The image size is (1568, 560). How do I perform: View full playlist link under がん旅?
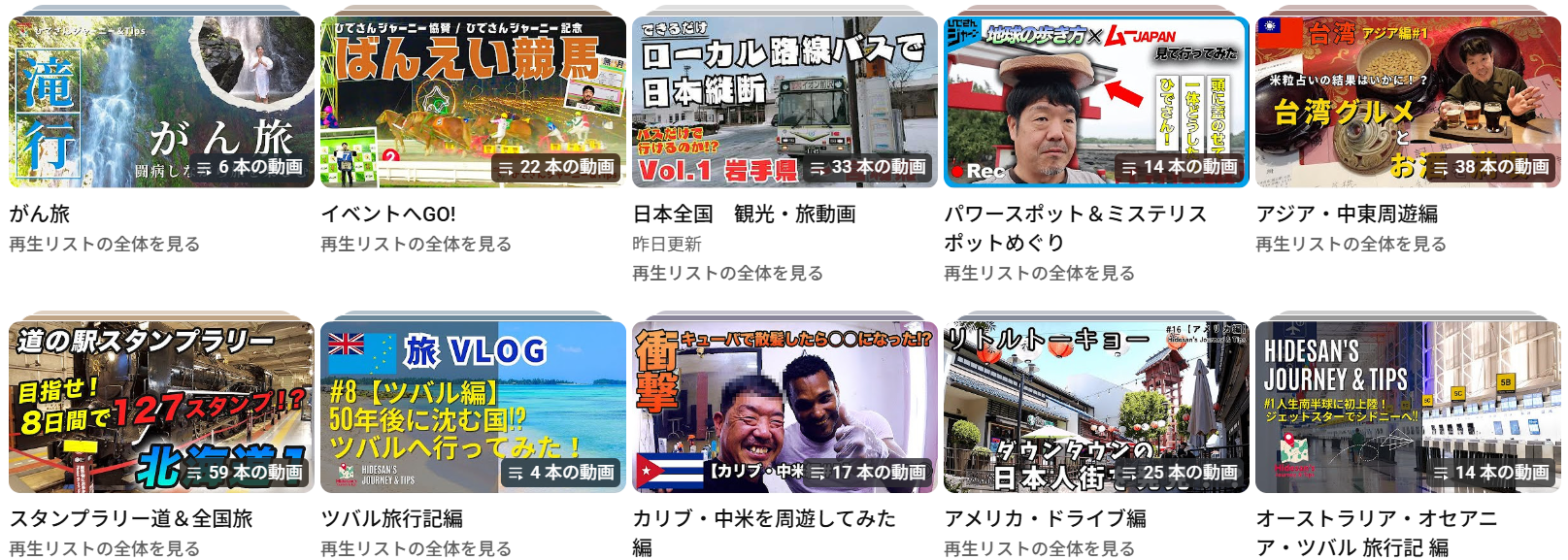[x=105, y=244]
